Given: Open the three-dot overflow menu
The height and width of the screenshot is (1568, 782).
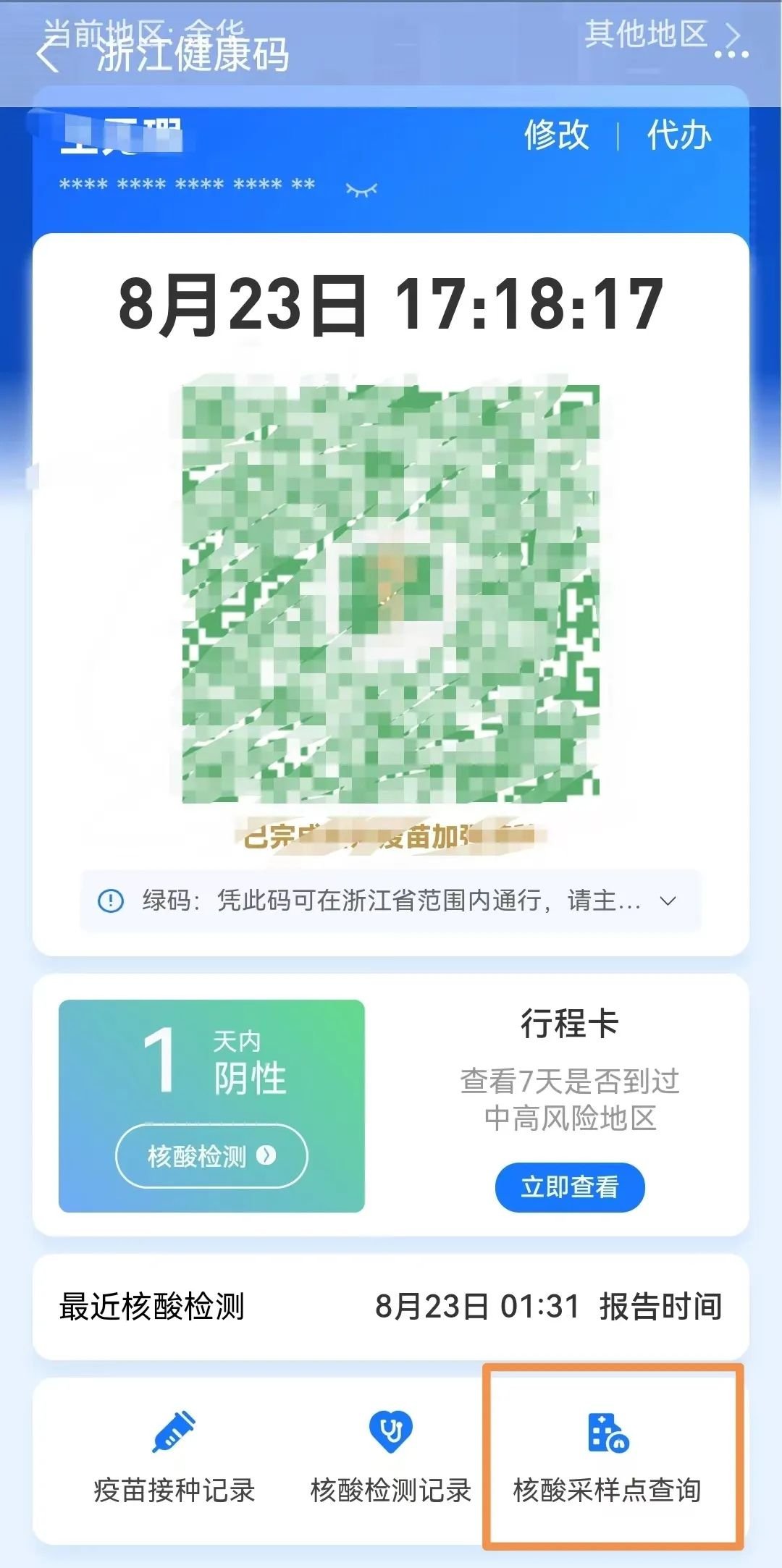Looking at the screenshot, I should click(731, 54).
